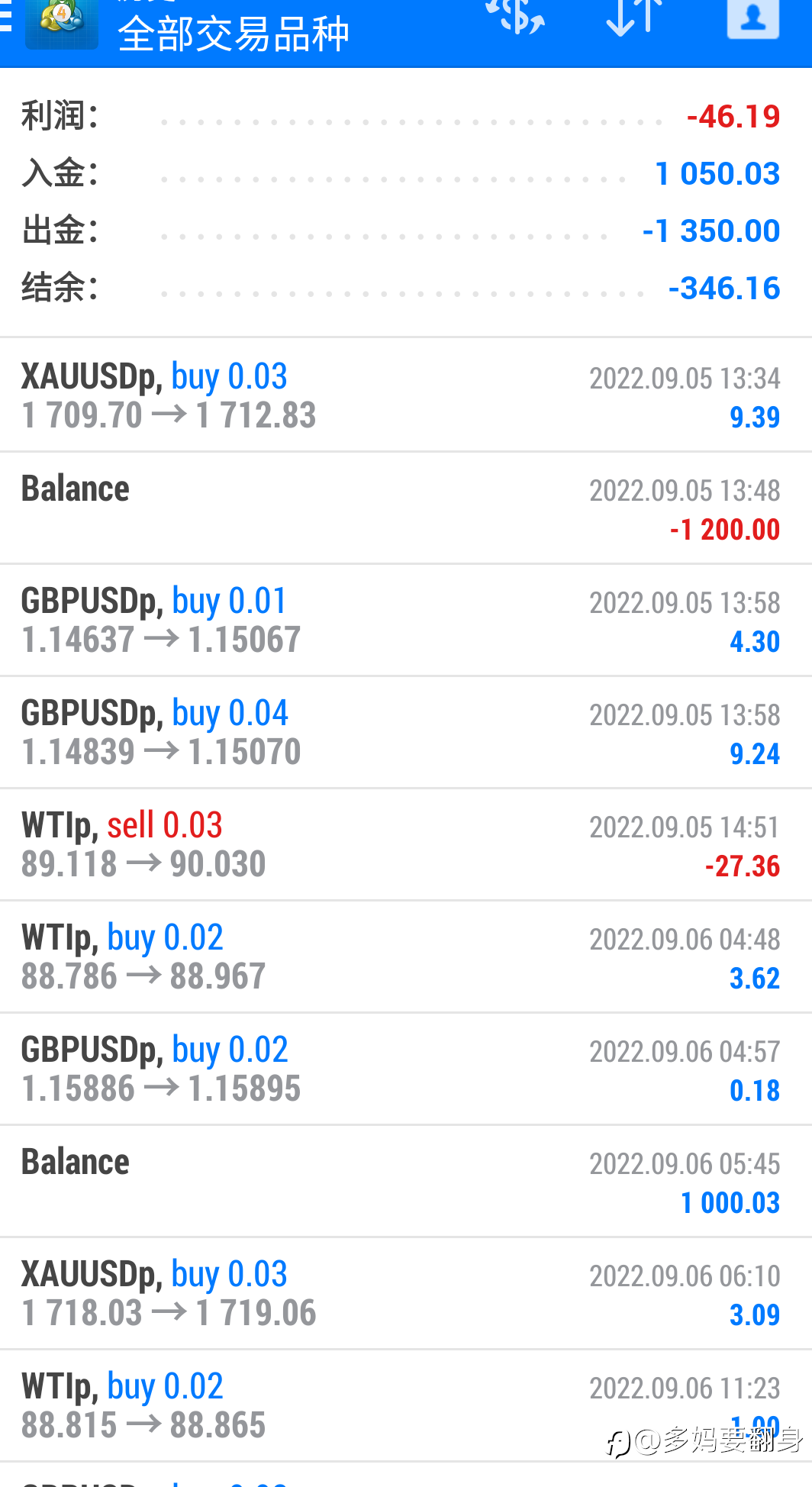812x1487 pixels.
Task: Open XAUUSDp buy trade closed at 1 712.83
Action: pos(406,395)
